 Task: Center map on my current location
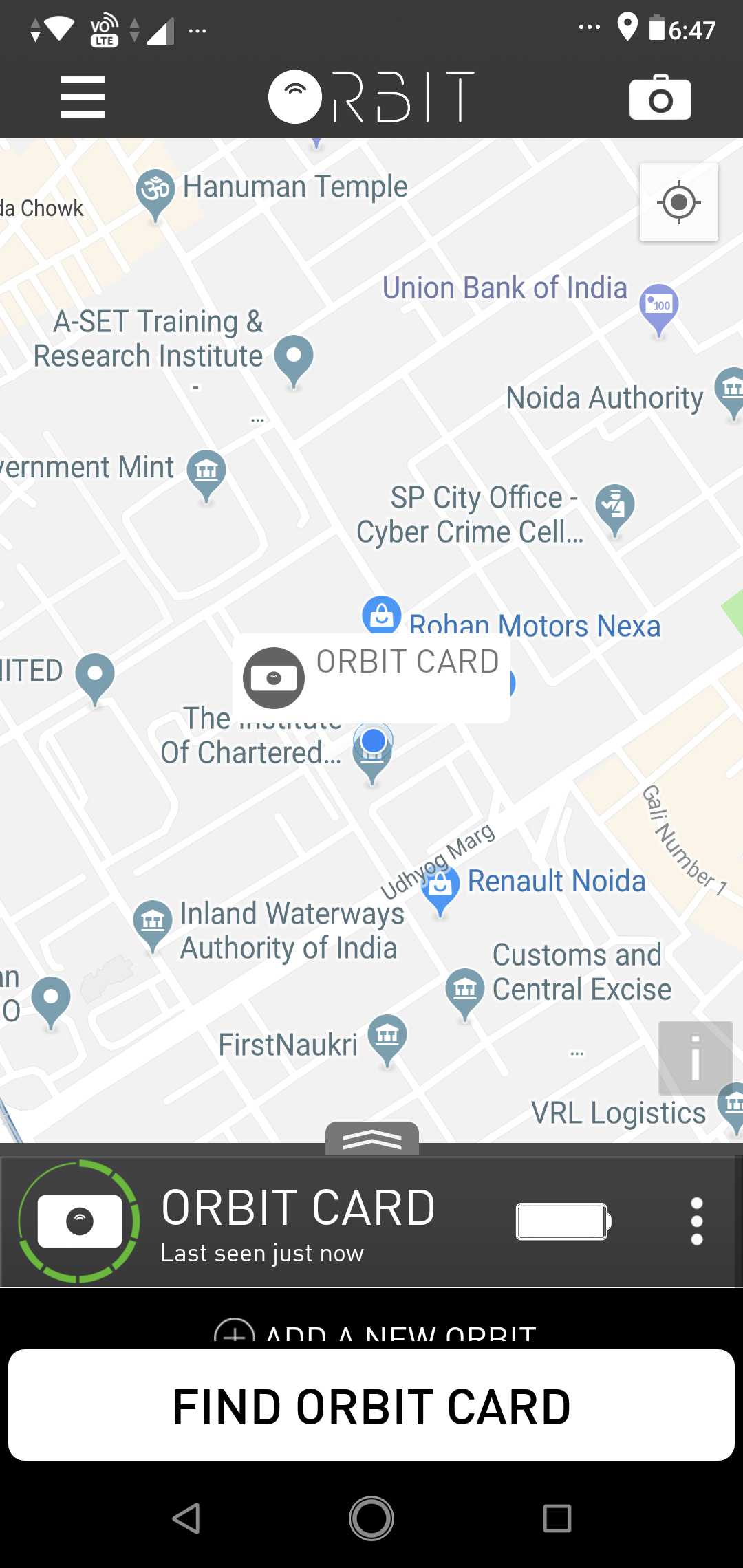[x=678, y=202]
